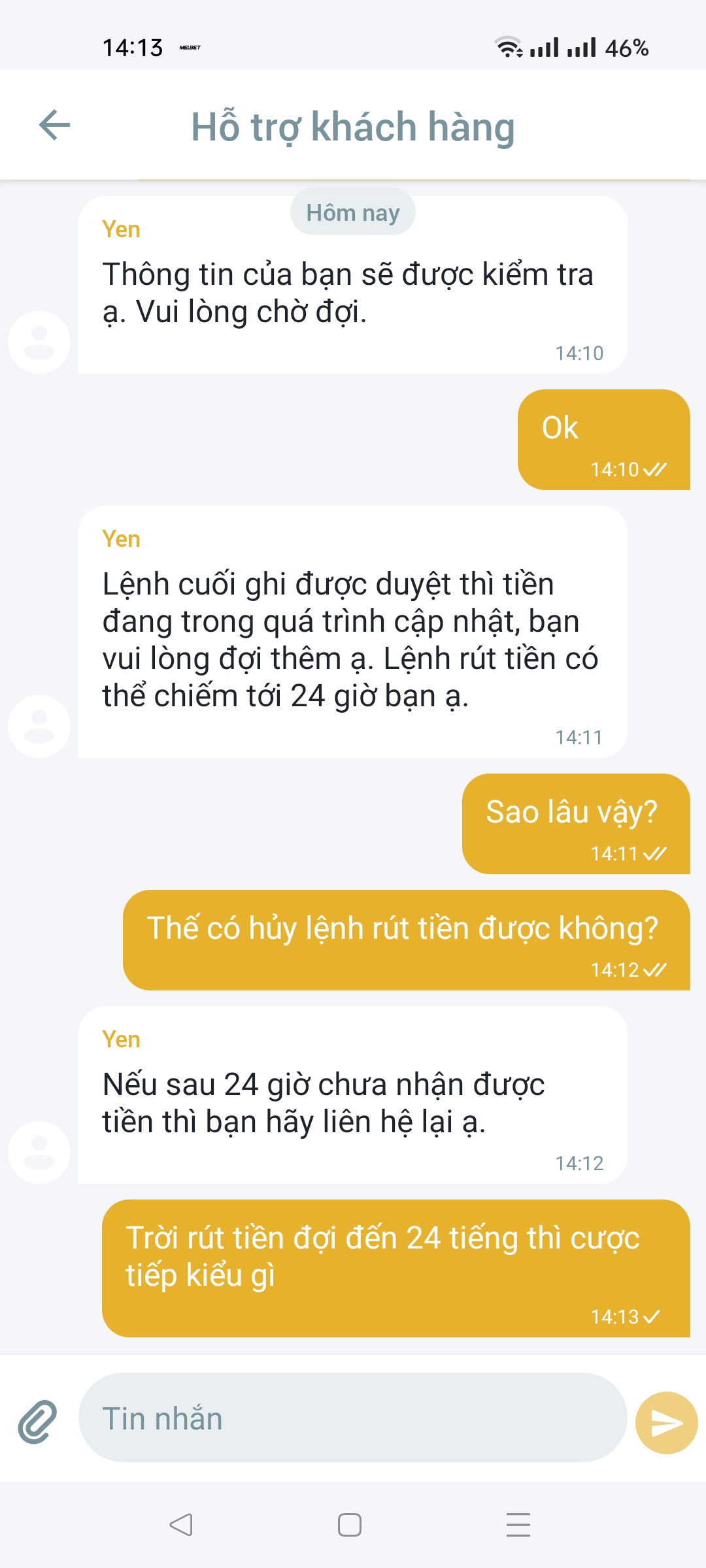Attach a file with the paperclip icon
This screenshot has height=1568, width=706.
click(x=37, y=1422)
